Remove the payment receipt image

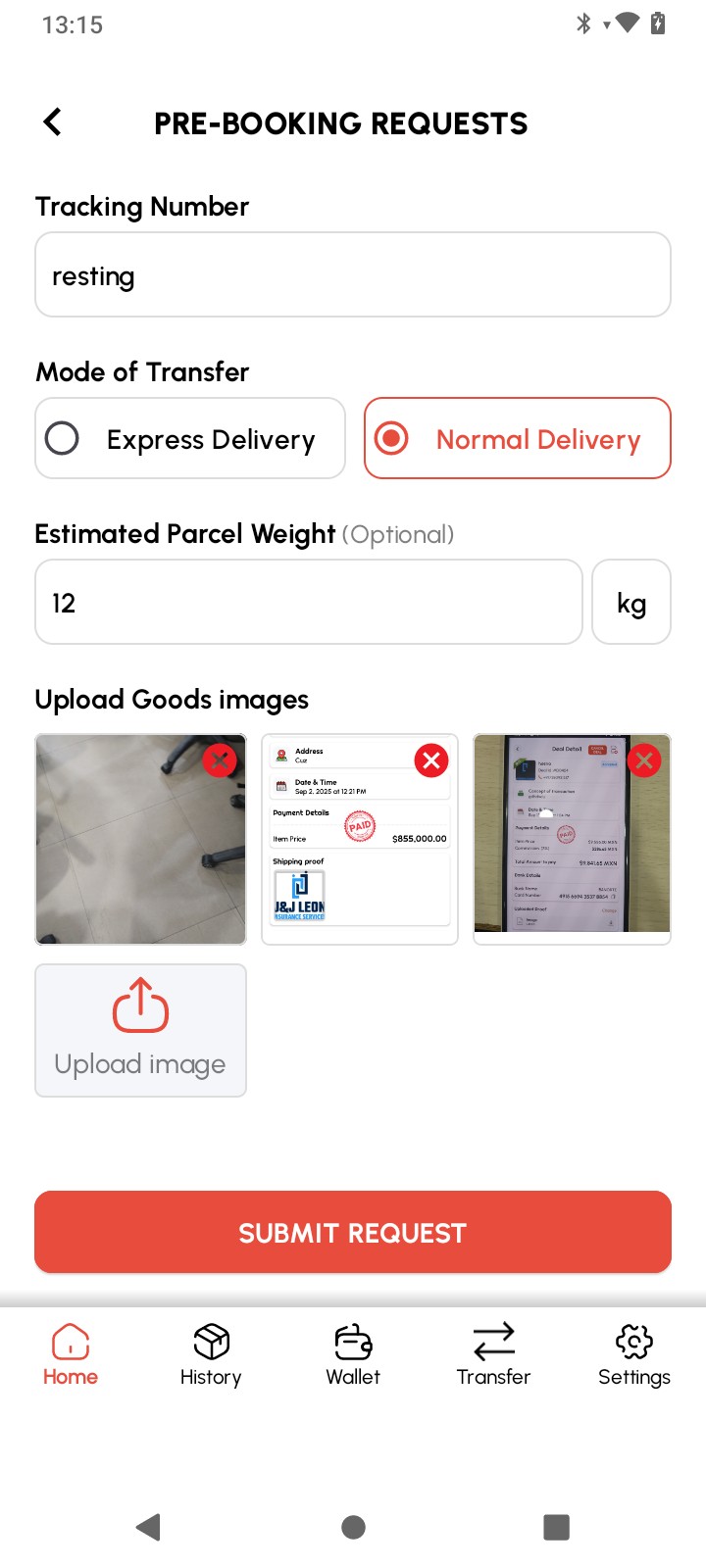[x=431, y=760]
